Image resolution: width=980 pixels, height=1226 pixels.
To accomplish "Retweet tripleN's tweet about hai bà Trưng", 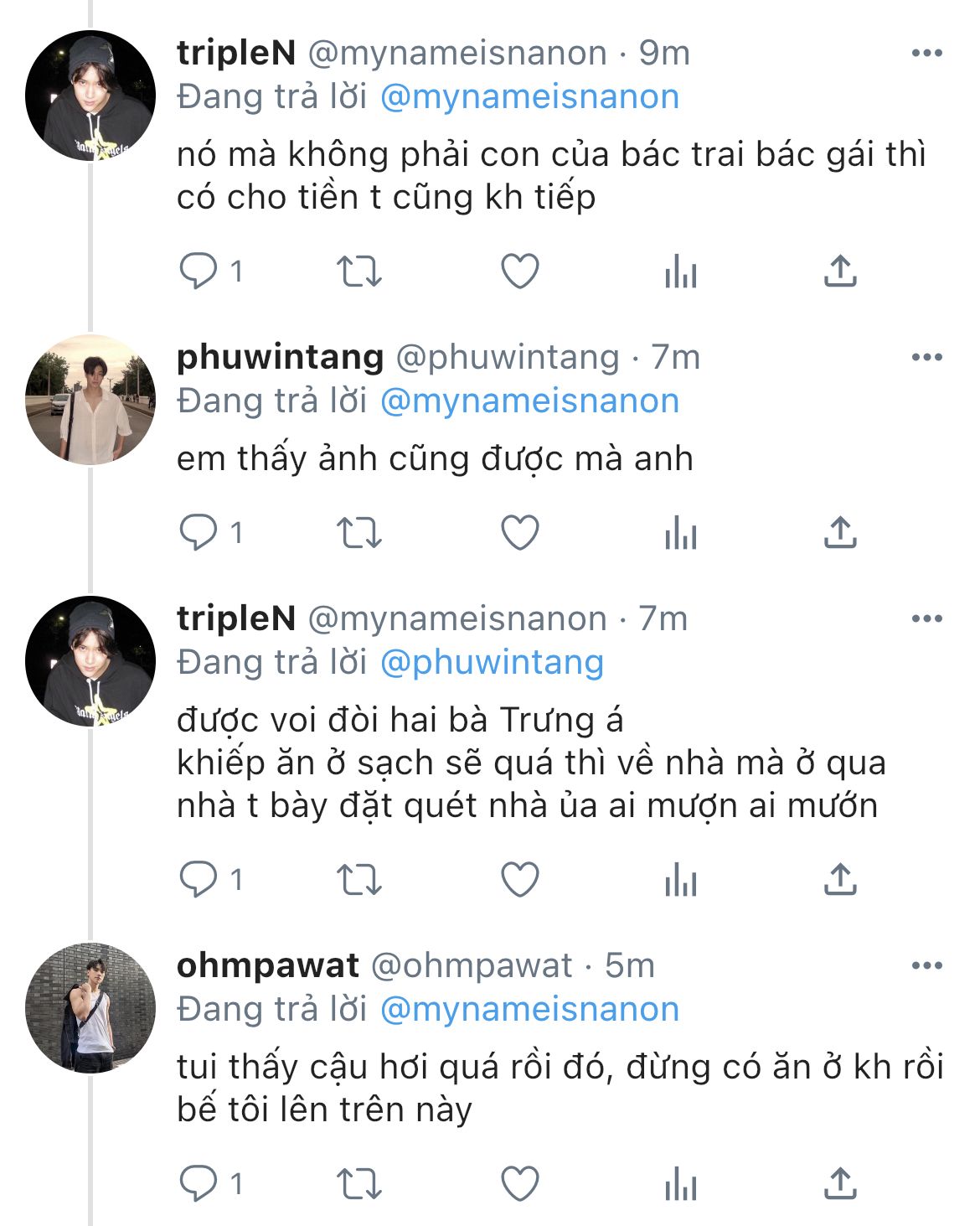I will coord(358,880).
